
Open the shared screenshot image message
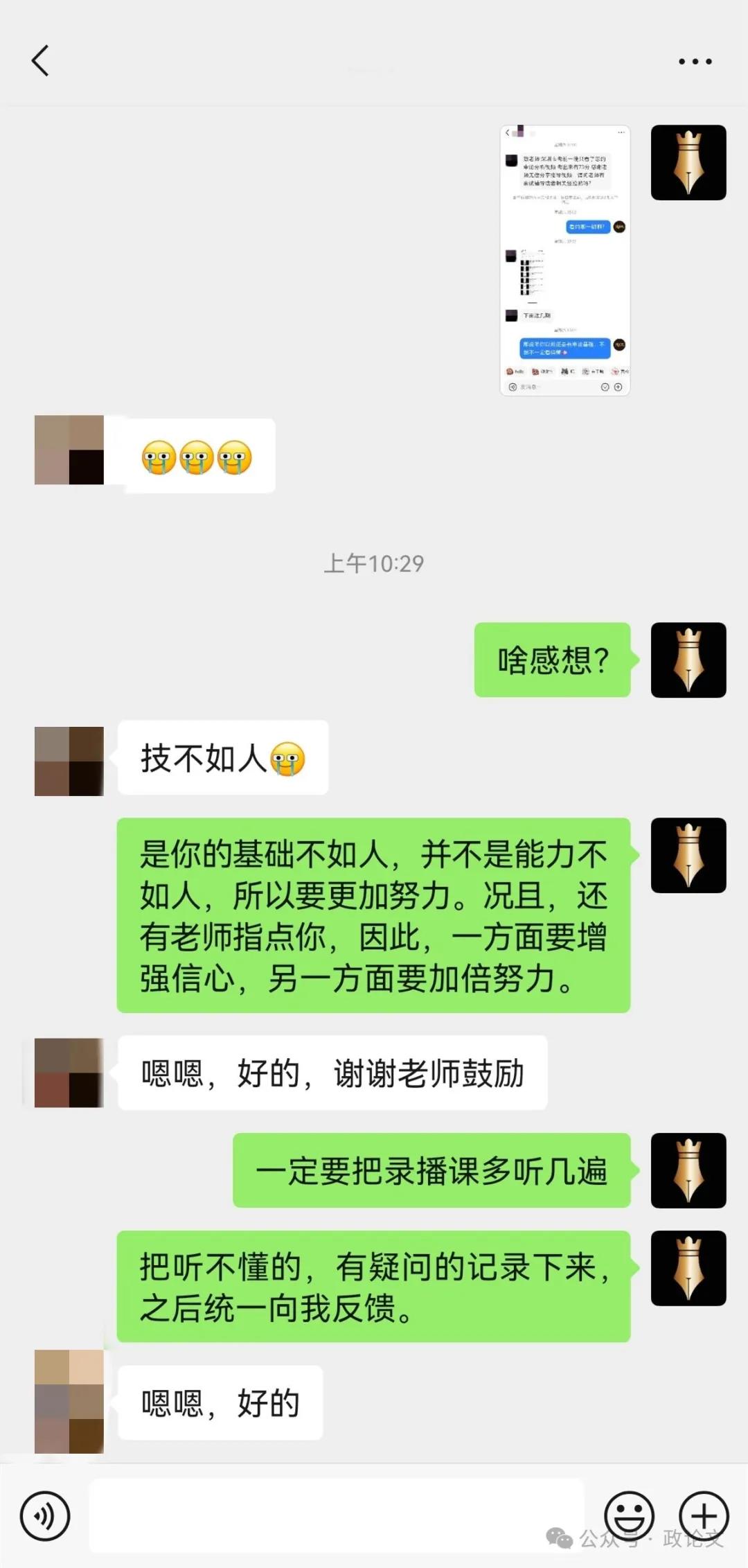coord(565,261)
